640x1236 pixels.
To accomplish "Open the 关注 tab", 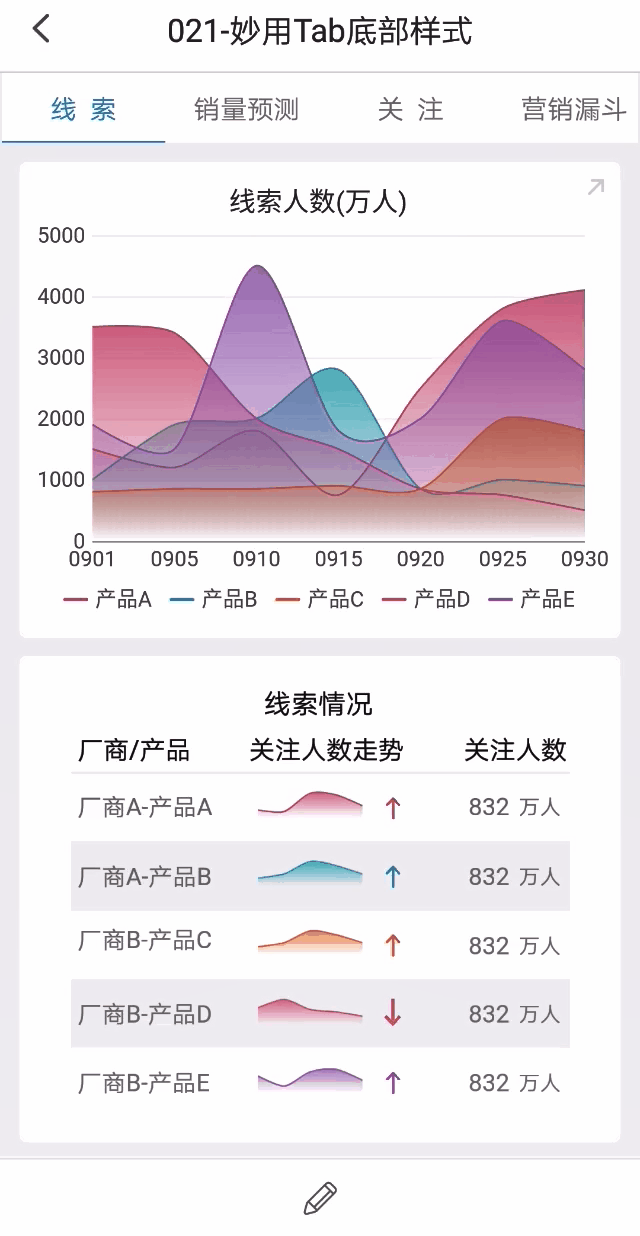I will coord(410,109).
